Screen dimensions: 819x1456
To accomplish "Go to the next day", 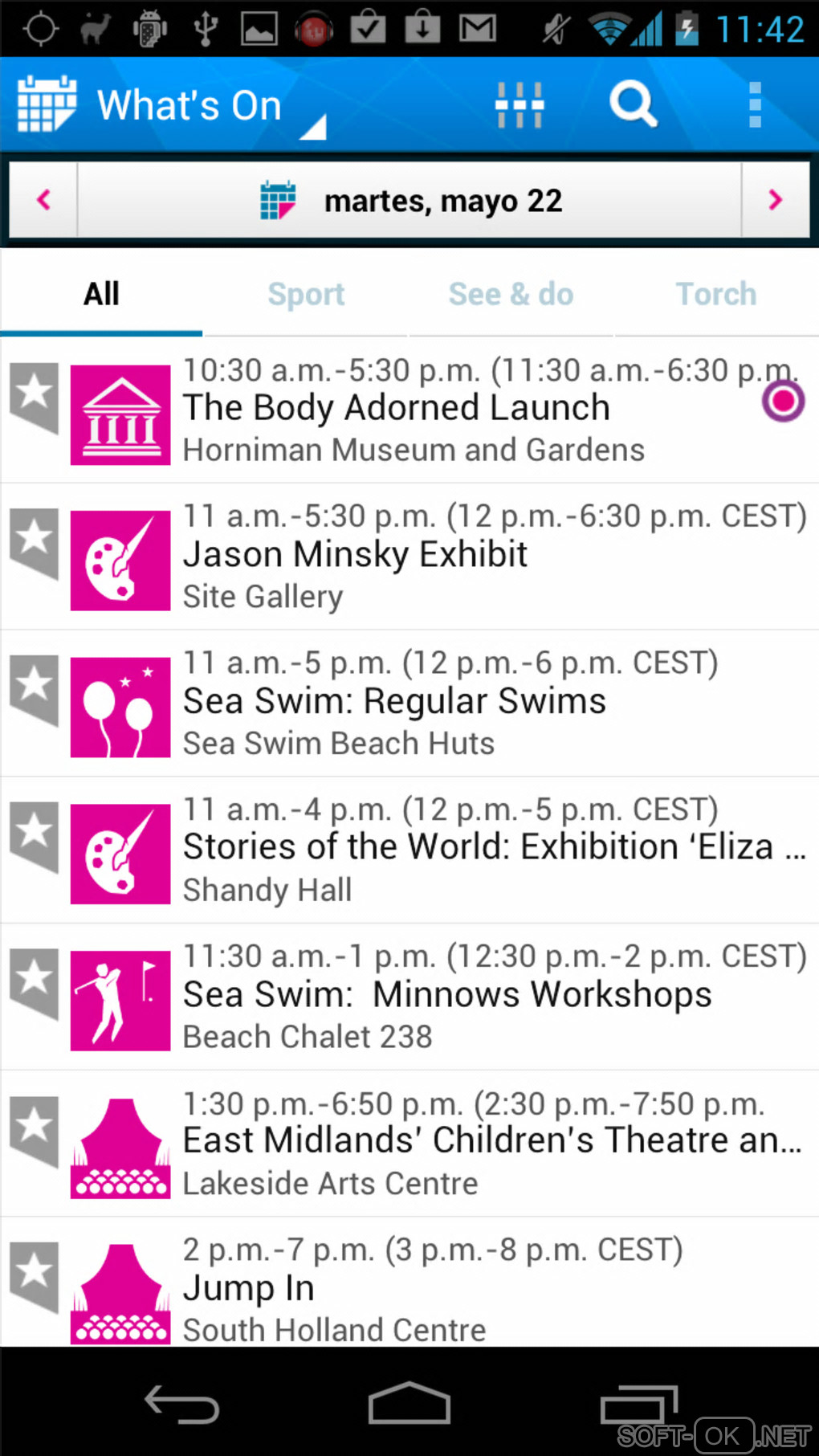I will (775, 200).
